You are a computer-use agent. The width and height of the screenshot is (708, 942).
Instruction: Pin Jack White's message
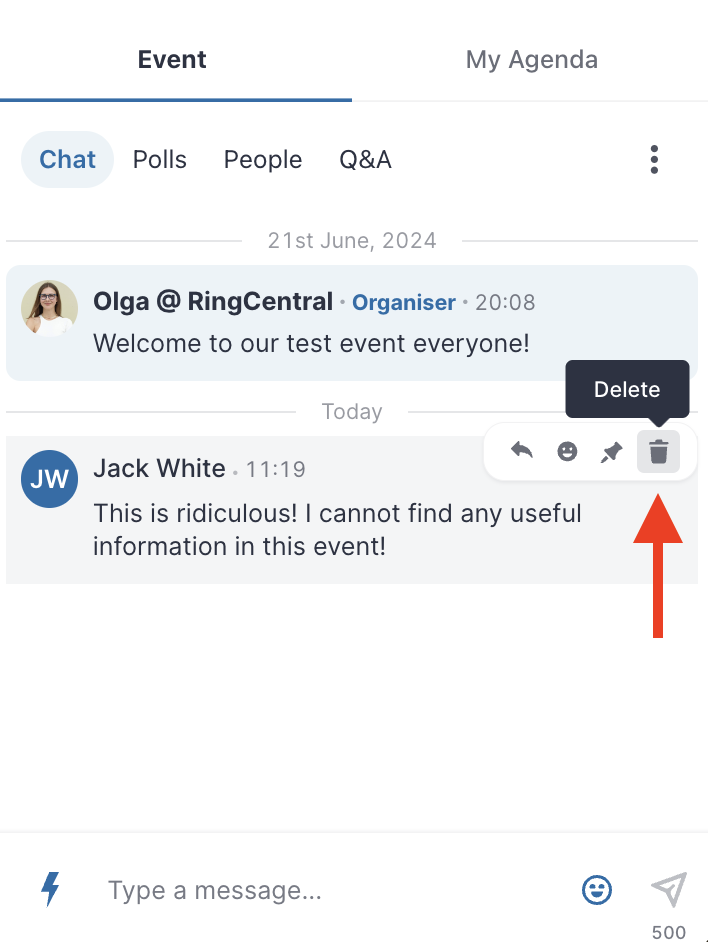coord(611,452)
